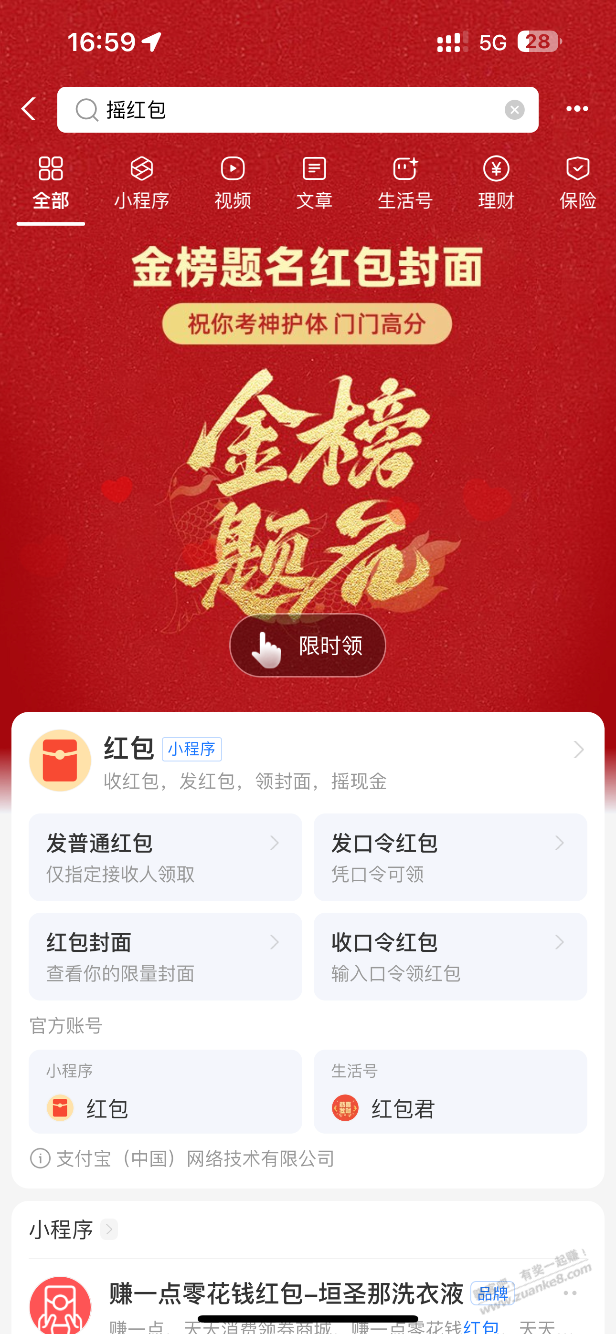This screenshot has height=1334, width=616.
Task: Open the three-dot overflow menu
Action: (577, 109)
